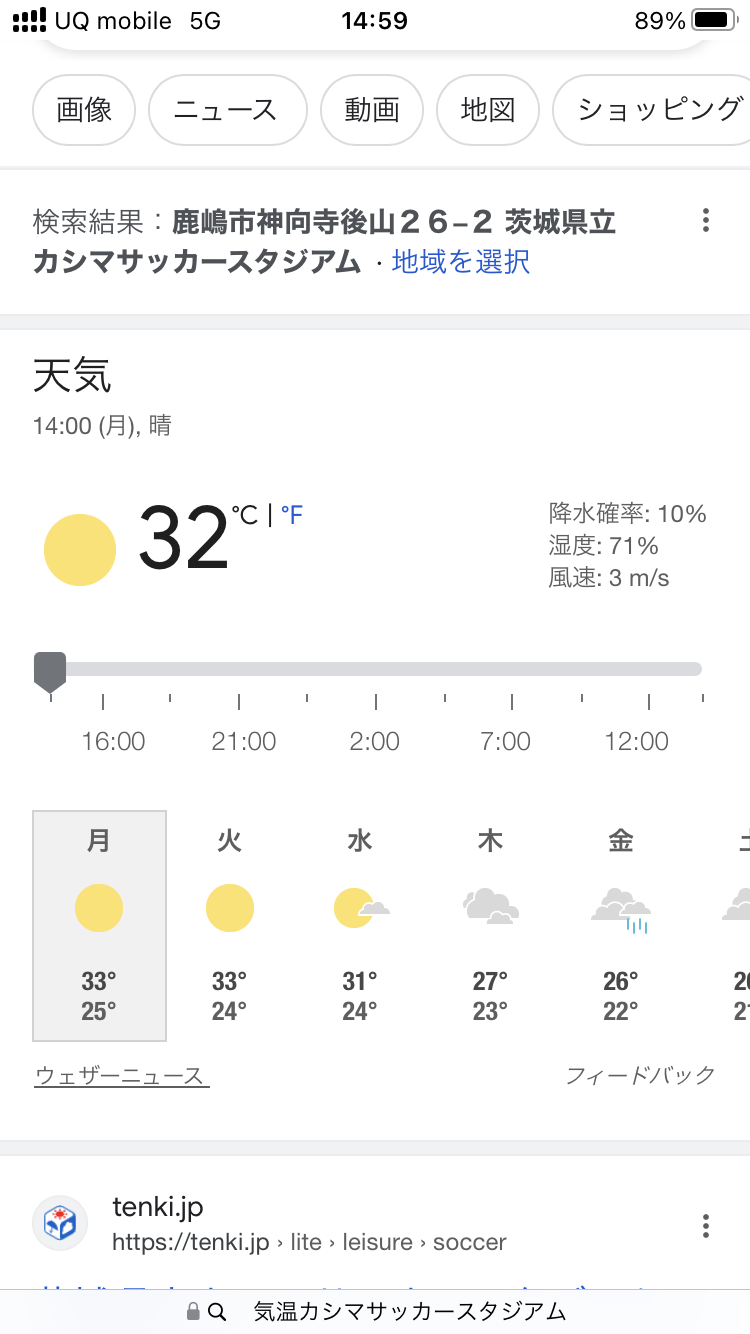This screenshot has width=750, height=1334.
Task: Select the 画像 filter chip
Action: [x=85, y=110]
